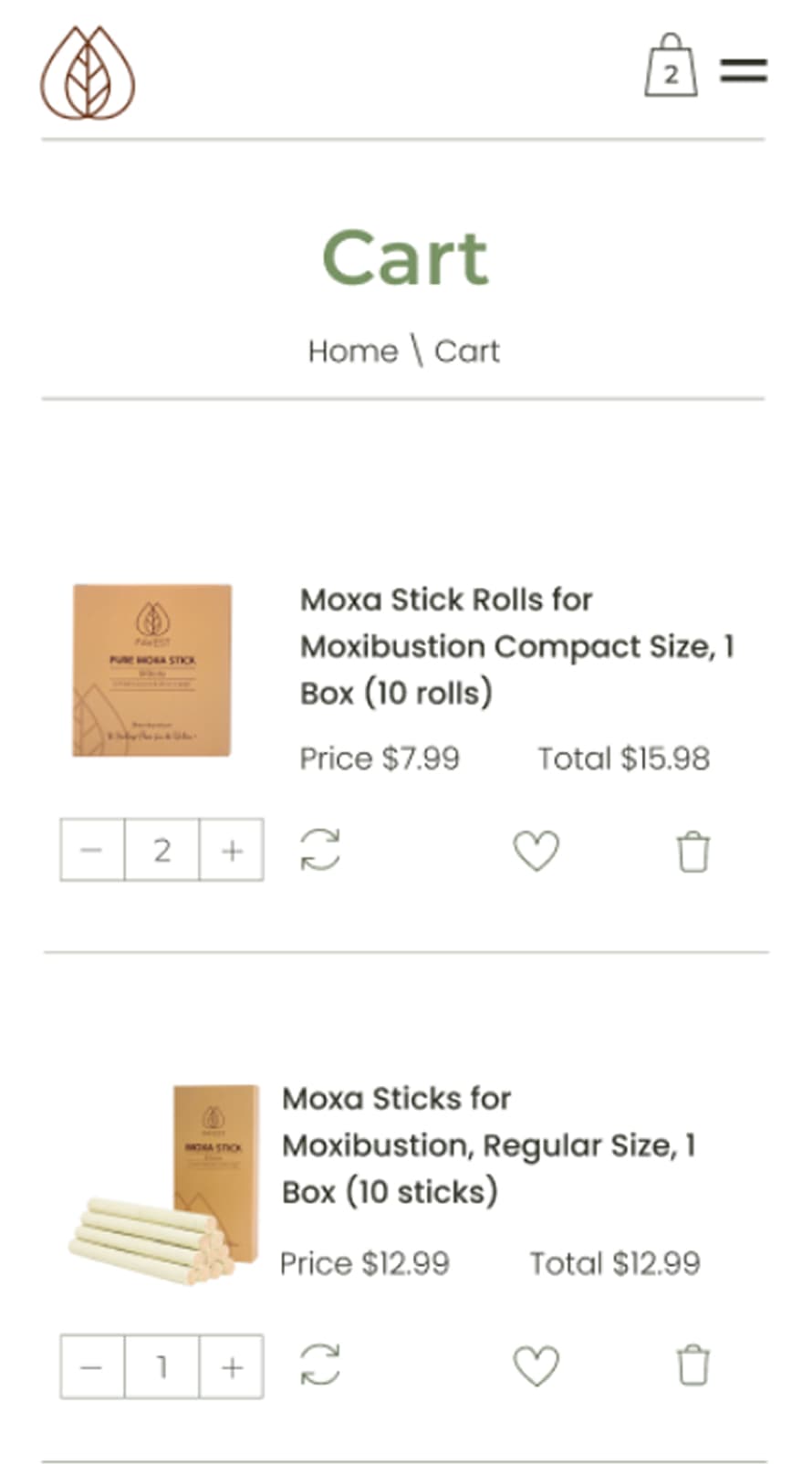Add Moxa Stick Rolls to wishlist via heart
The image size is (812, 1464).
536,849
